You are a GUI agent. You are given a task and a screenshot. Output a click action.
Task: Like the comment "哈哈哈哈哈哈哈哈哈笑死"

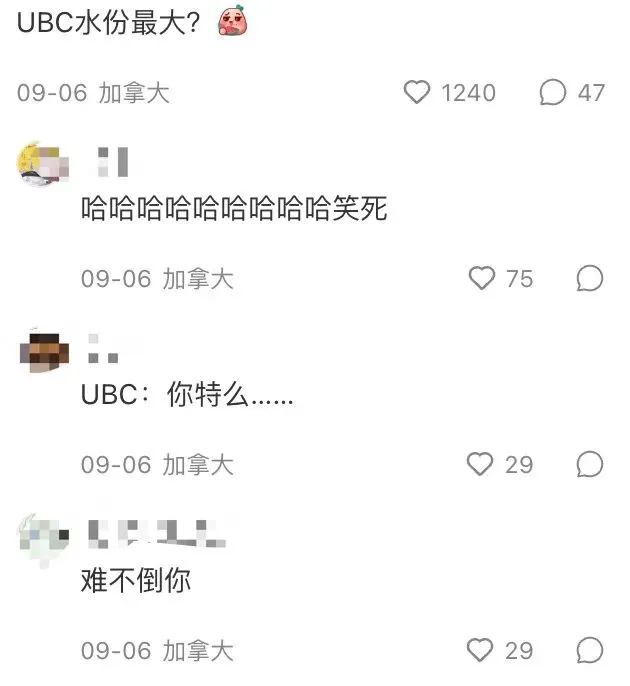[x=482, y=278]
